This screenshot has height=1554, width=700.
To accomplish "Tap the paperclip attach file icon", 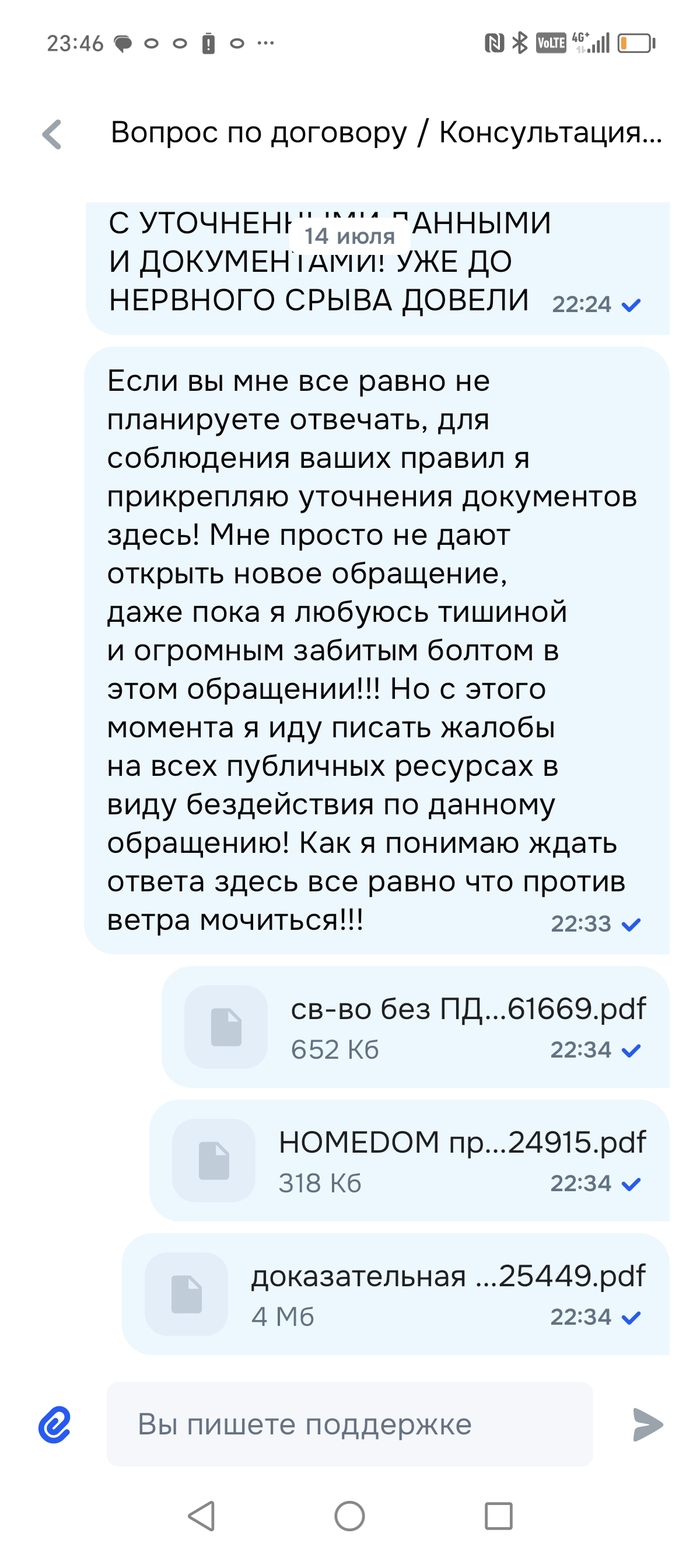I will 55,1424.
